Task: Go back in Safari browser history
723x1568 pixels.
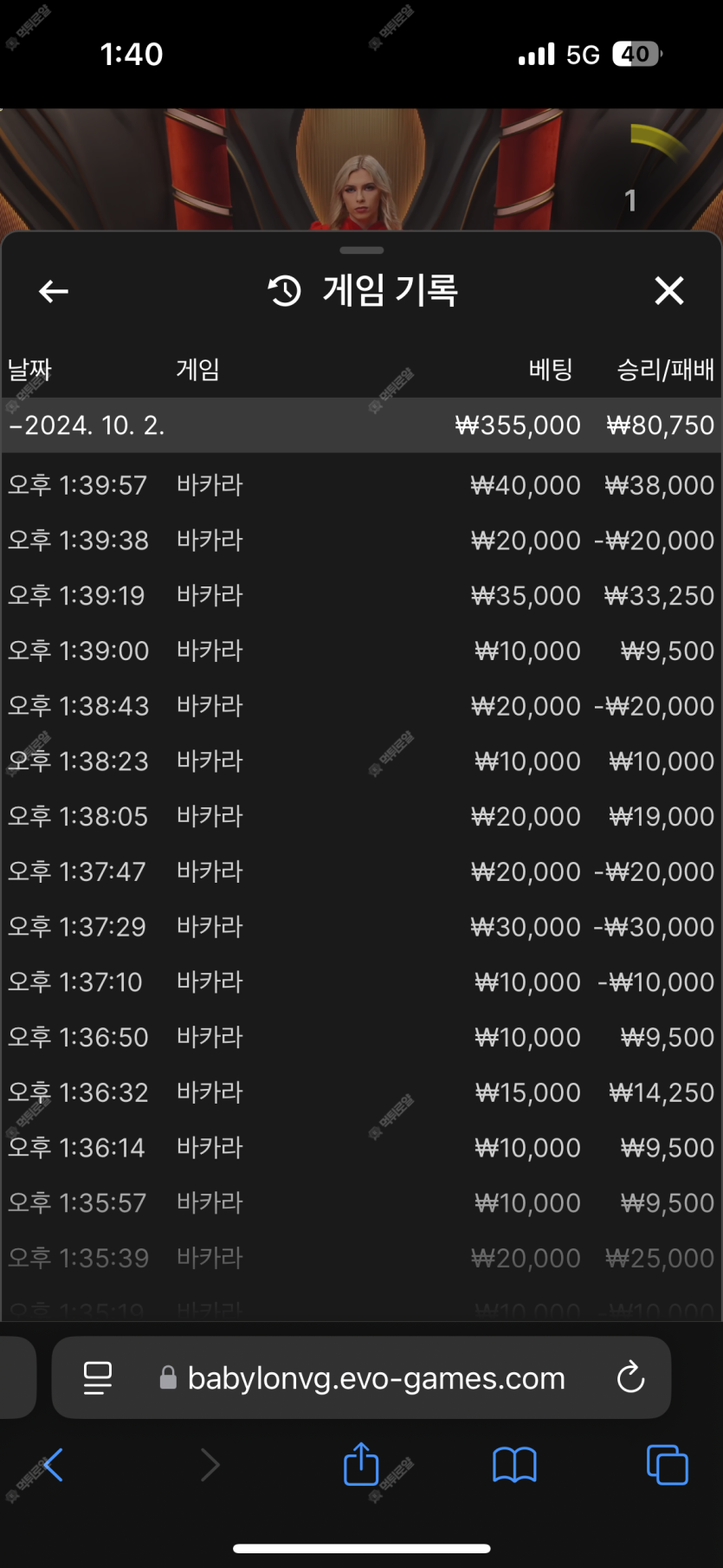Action: click(x=53, y=1465)
